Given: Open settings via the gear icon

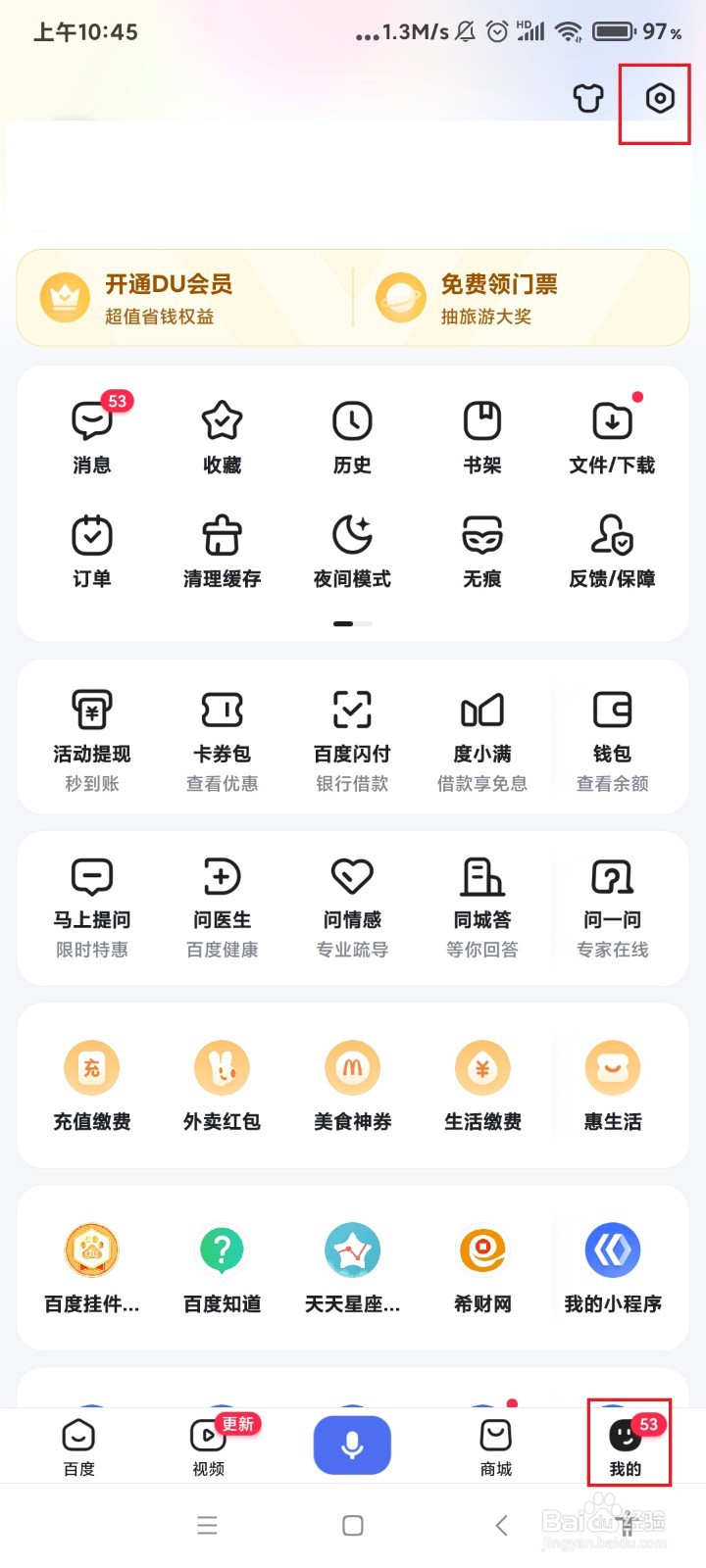Looking at the screenshot, I should point(660,98).
